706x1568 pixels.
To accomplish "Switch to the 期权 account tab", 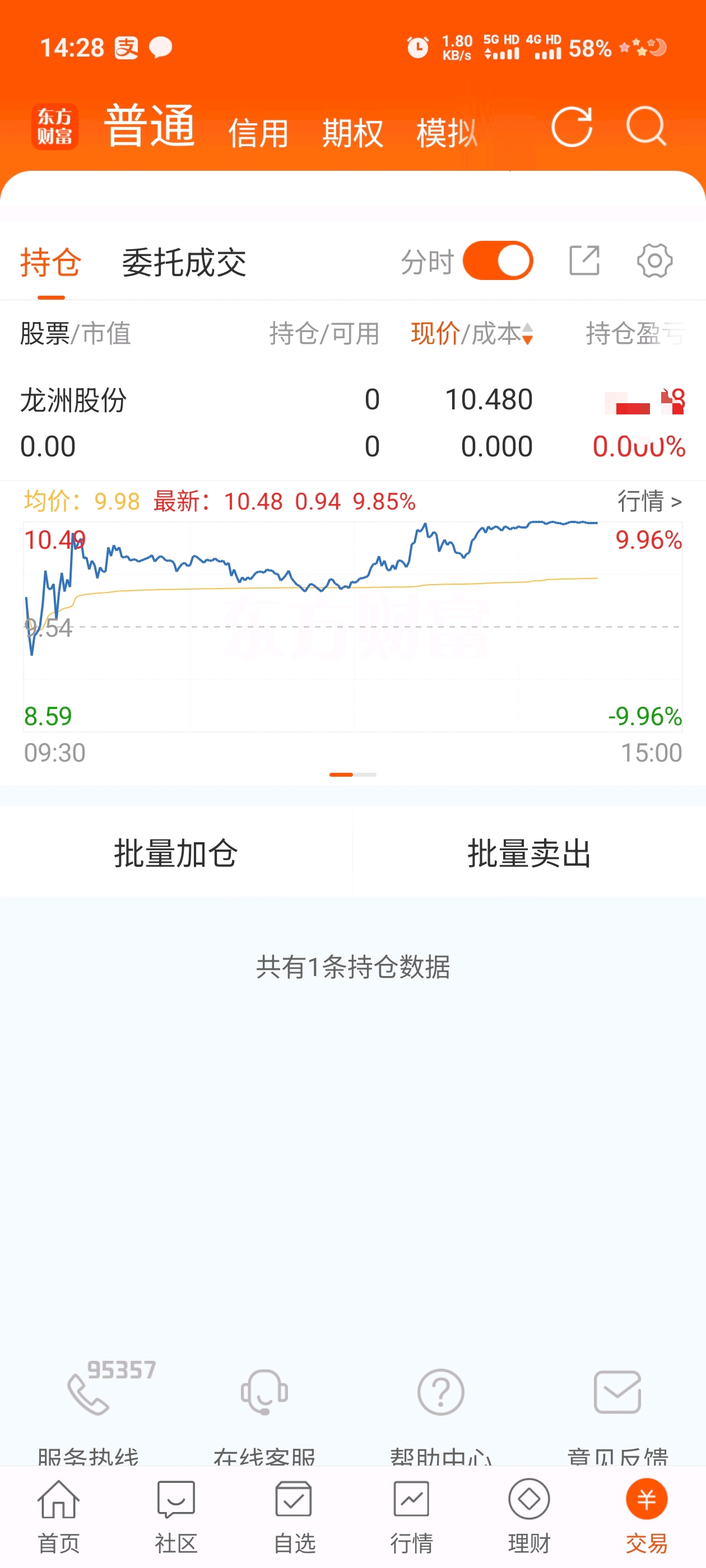I will (x=352, y=133).
